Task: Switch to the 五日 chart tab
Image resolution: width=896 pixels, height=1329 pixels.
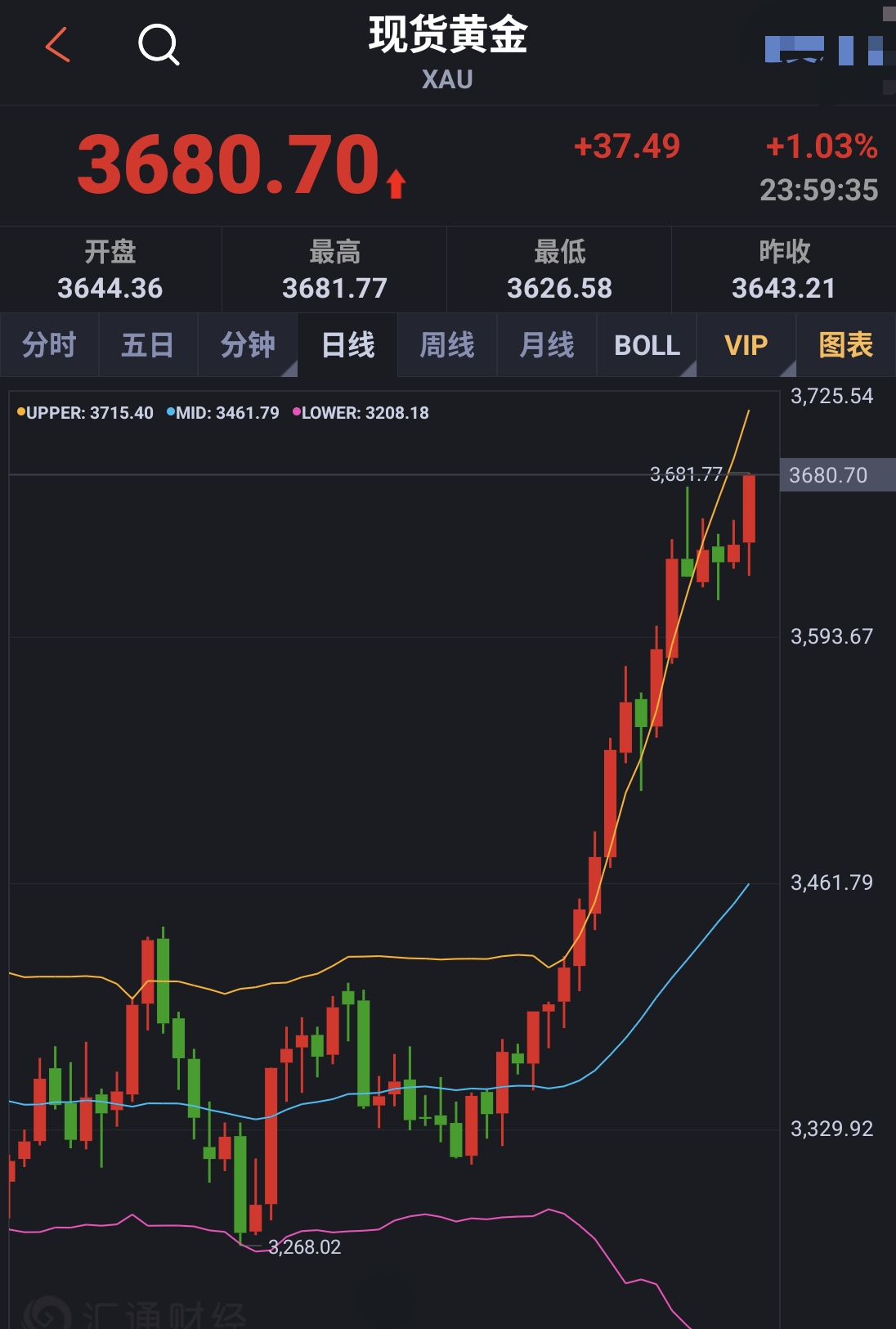Action: [x=148, y=345]
